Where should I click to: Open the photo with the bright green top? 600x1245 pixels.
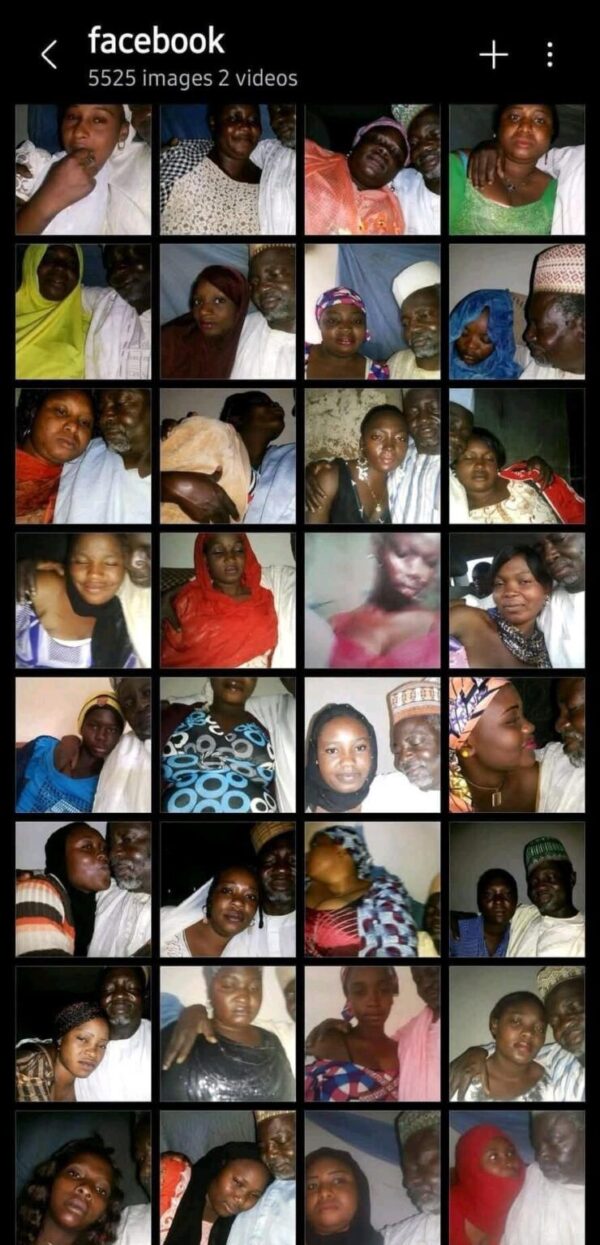tap(516, 170)
